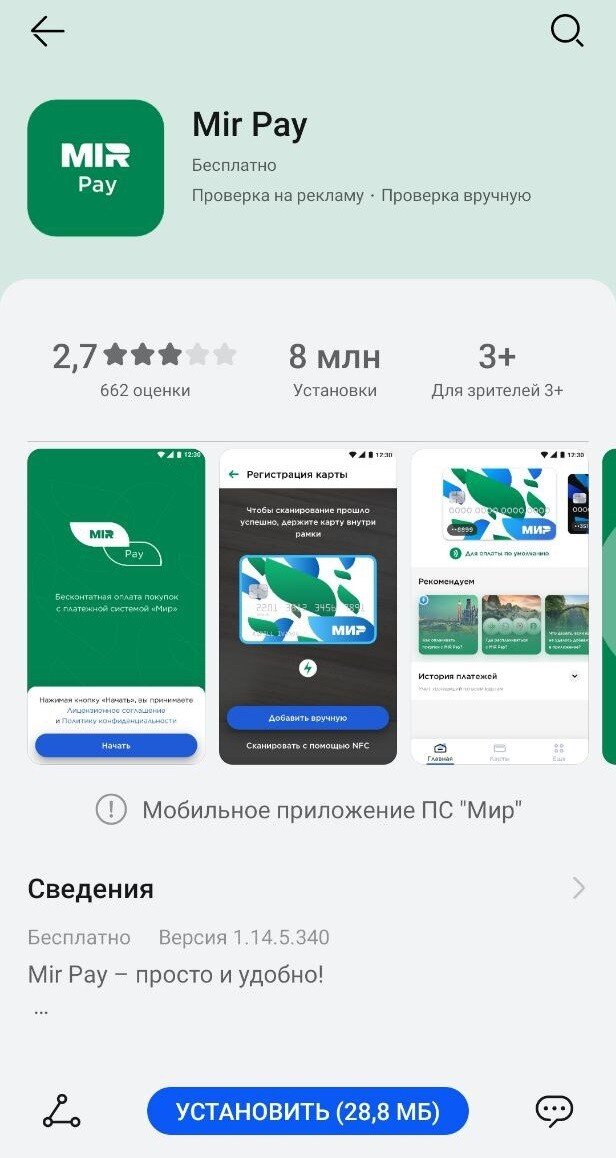The image size is (616, 1158).
Task: Open the comments speech bubble icon
Action: click(x=554, y=1111)
